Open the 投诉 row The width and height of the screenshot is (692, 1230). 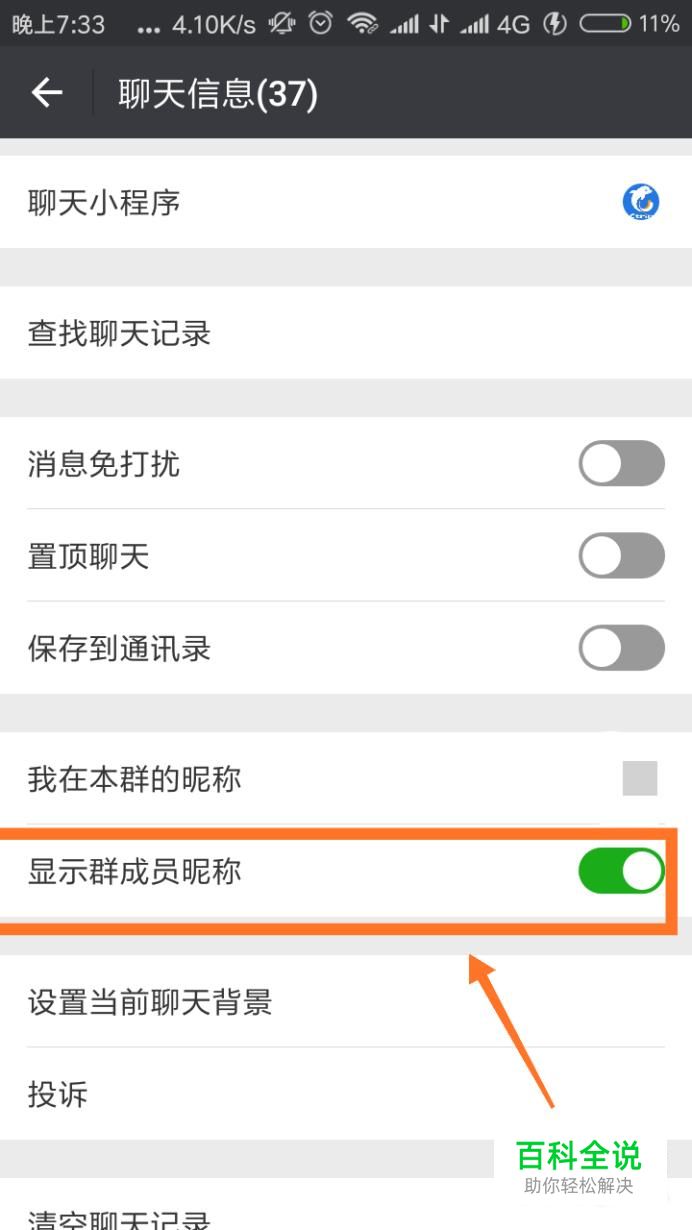pyautogui.click(x=346, y=1094)
